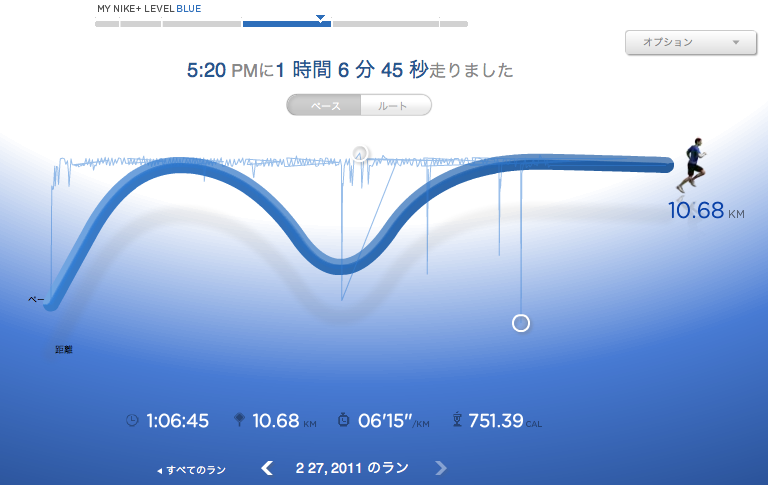Tap the fastest pace marker atop graph
Screen dimensions: 768x485
tap(360, 153)
